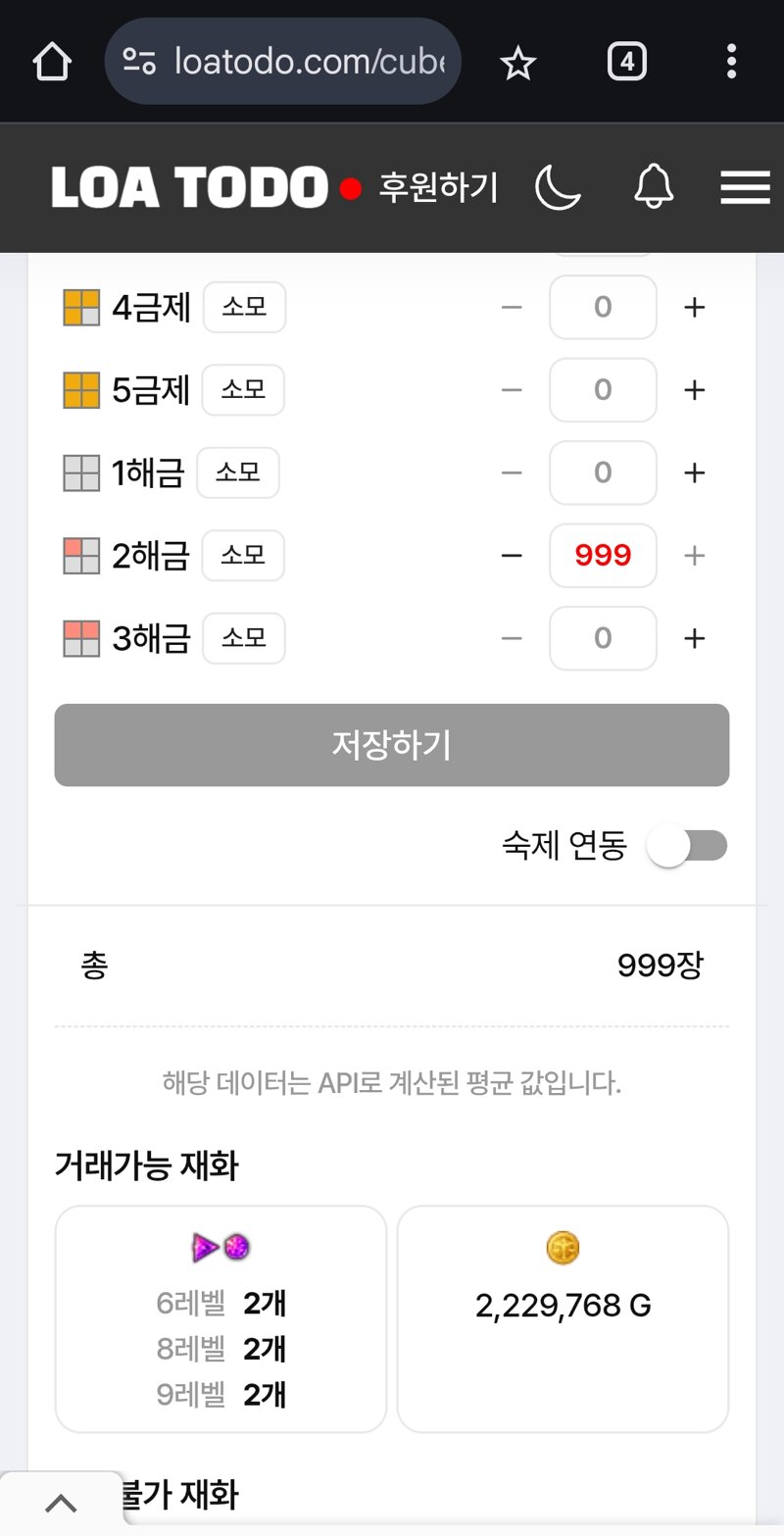Image resolution: width=784 pixels, height=1536 pixels.
Task: Tap the LOA TODO logo to go home
Action: pos(189,187)
